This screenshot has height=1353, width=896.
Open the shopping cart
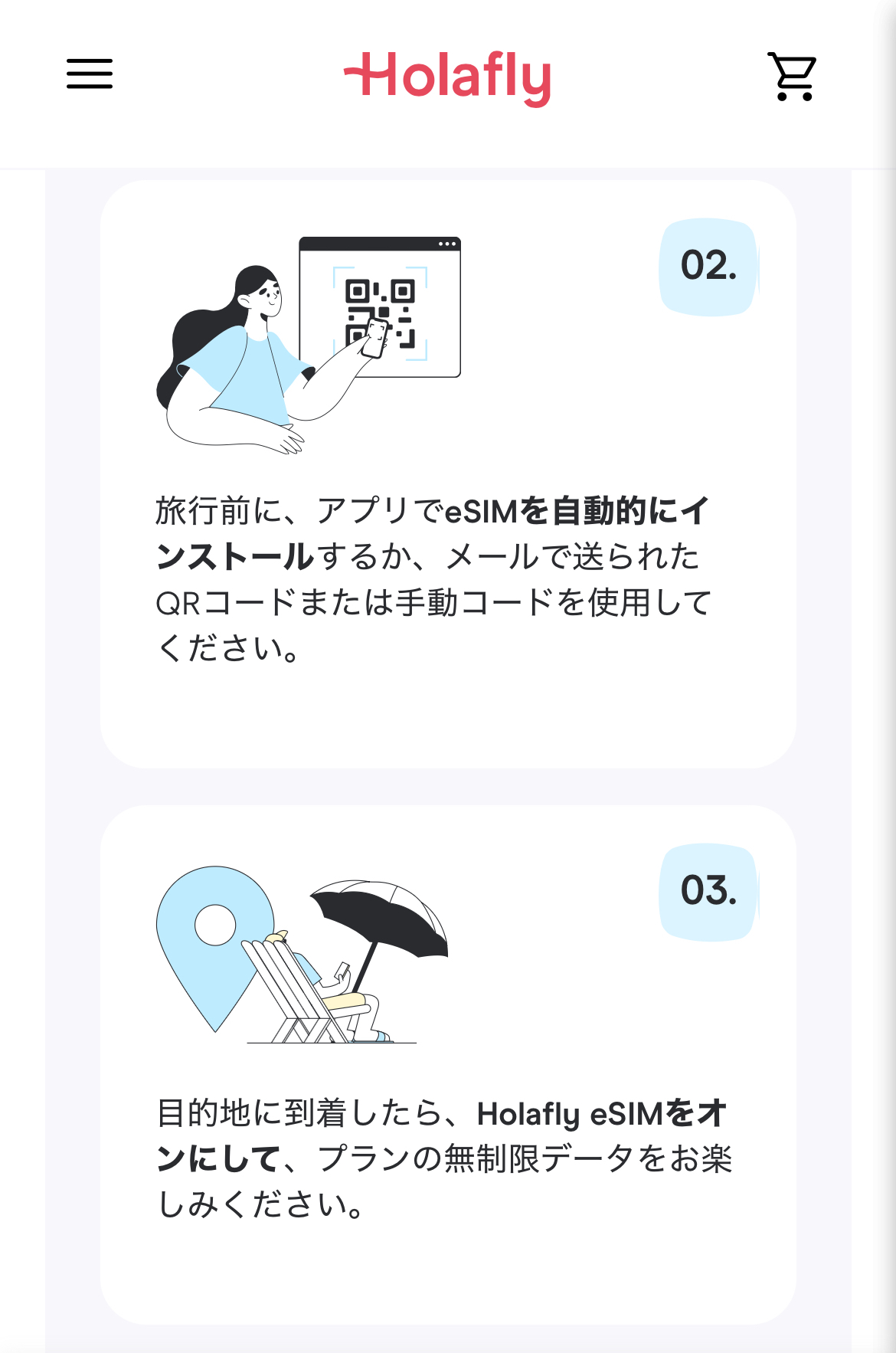[793, 76]
